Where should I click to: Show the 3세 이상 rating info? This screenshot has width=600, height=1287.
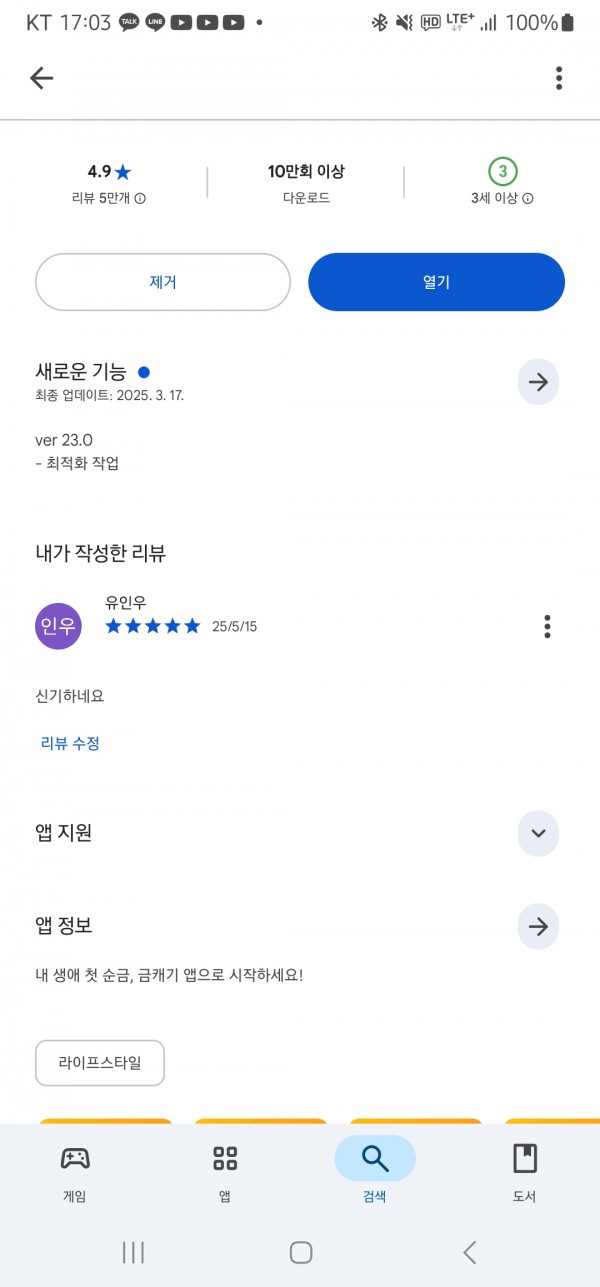coord(528,198)
